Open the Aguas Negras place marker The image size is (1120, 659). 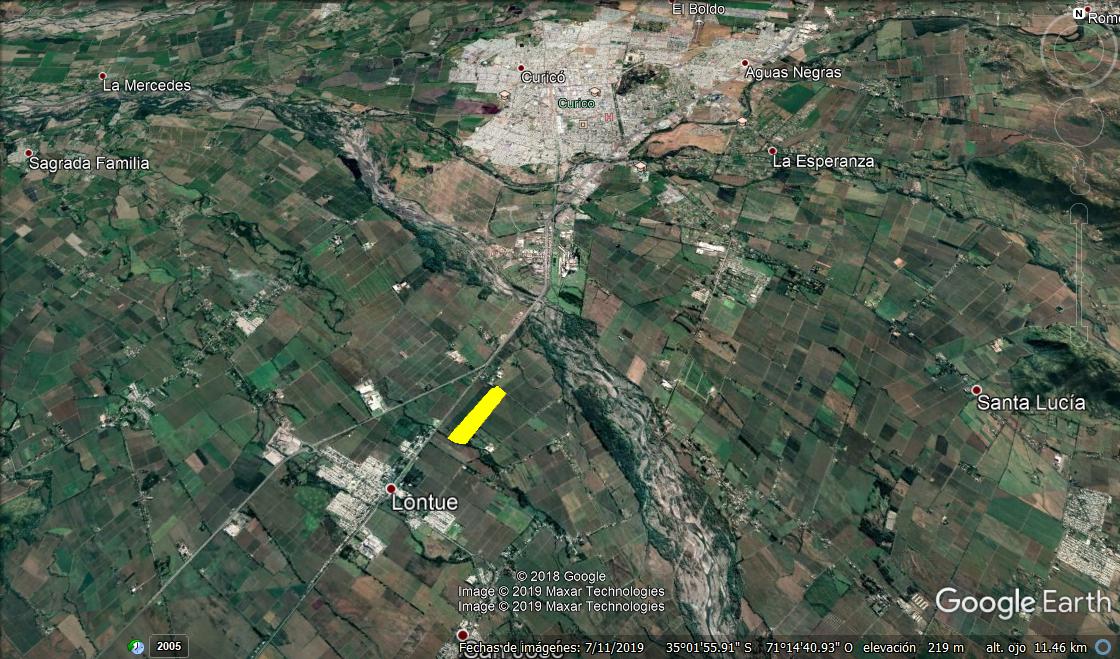[x=745, y=63]
